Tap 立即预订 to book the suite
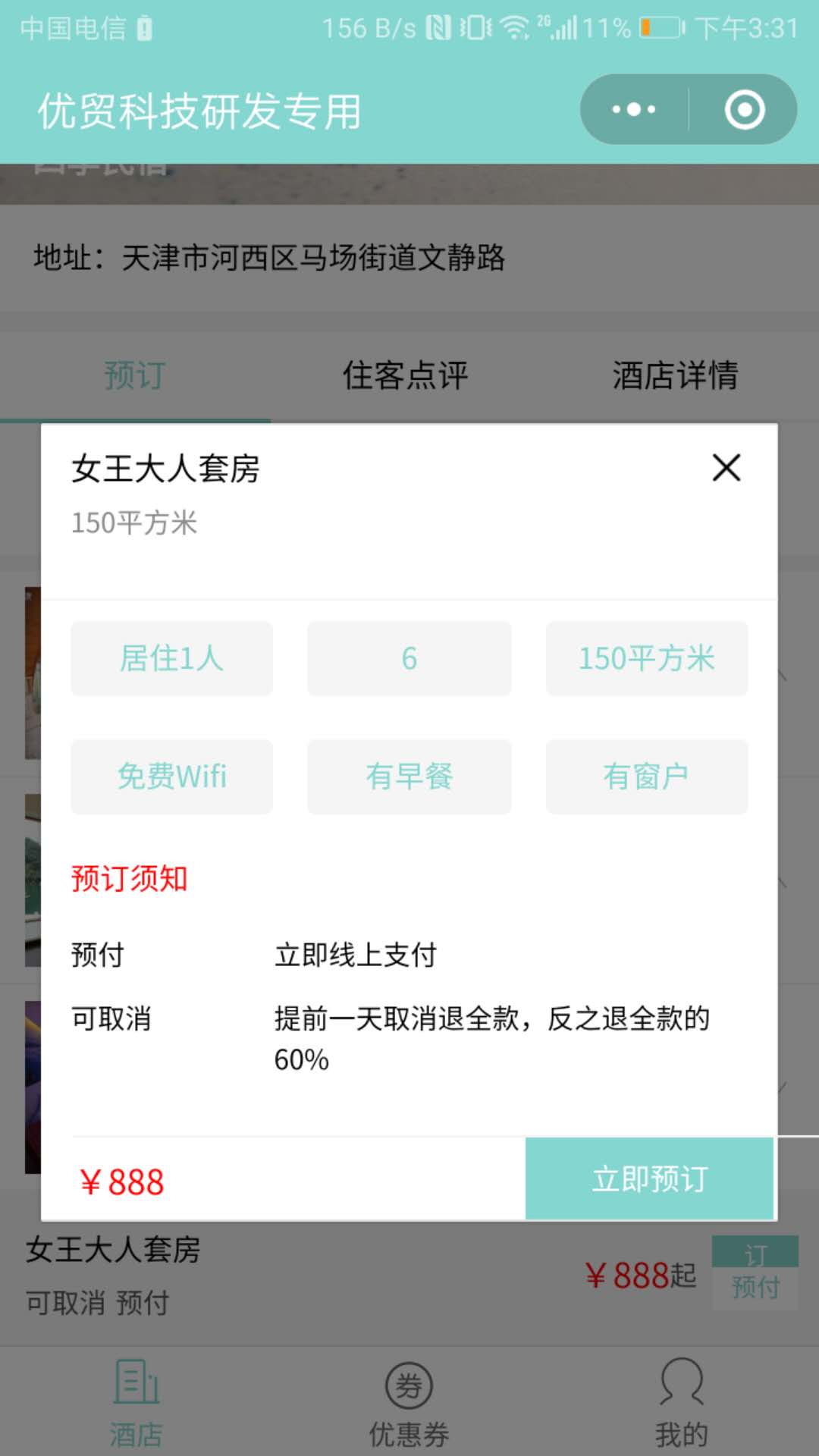 (x=650, y=1178)
